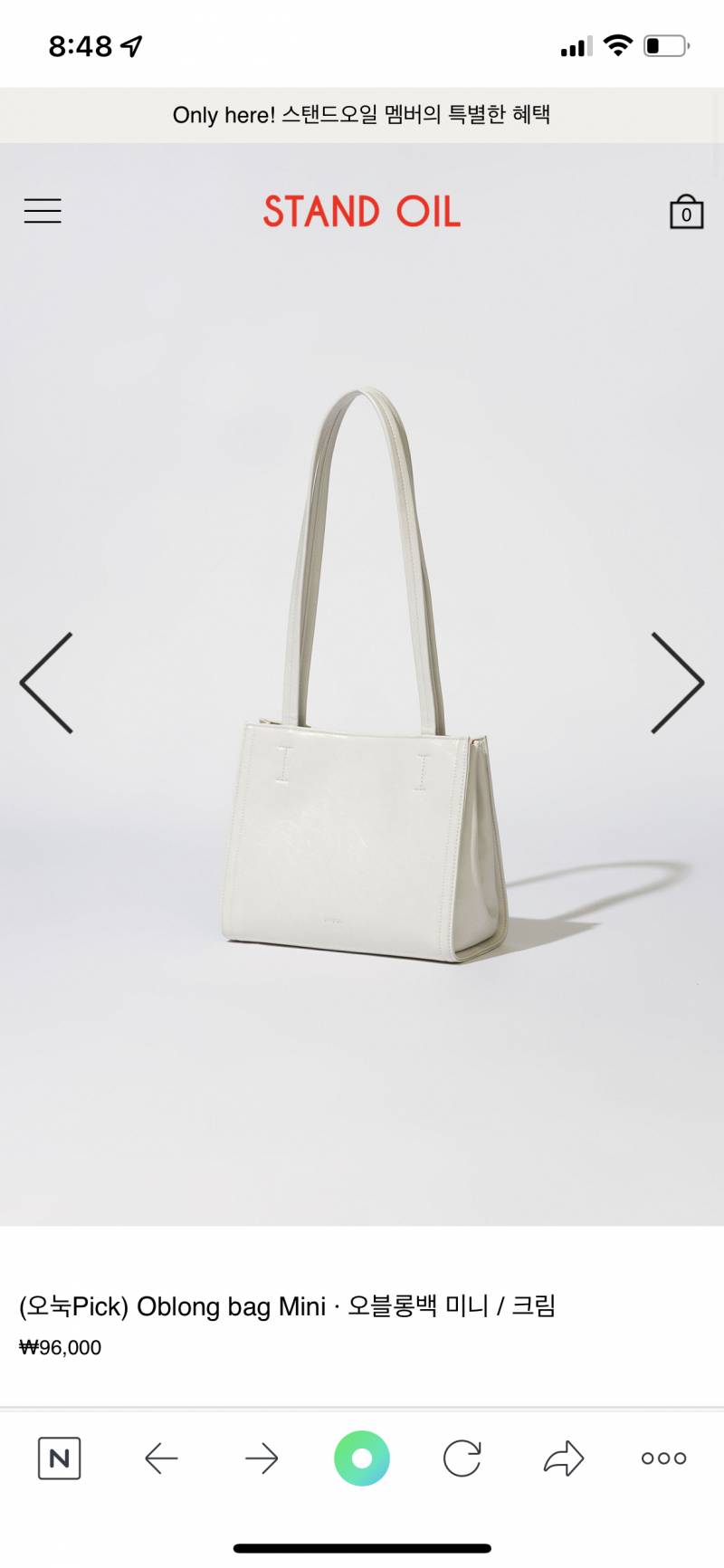Go back in the browser
724x1568 pixels.
pos(161,1458)
